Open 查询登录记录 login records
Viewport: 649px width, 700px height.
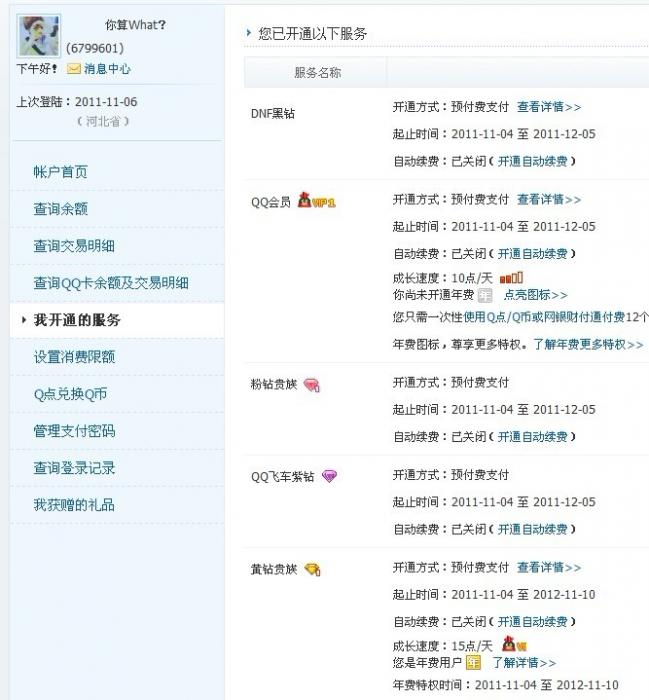coord(74,468)
